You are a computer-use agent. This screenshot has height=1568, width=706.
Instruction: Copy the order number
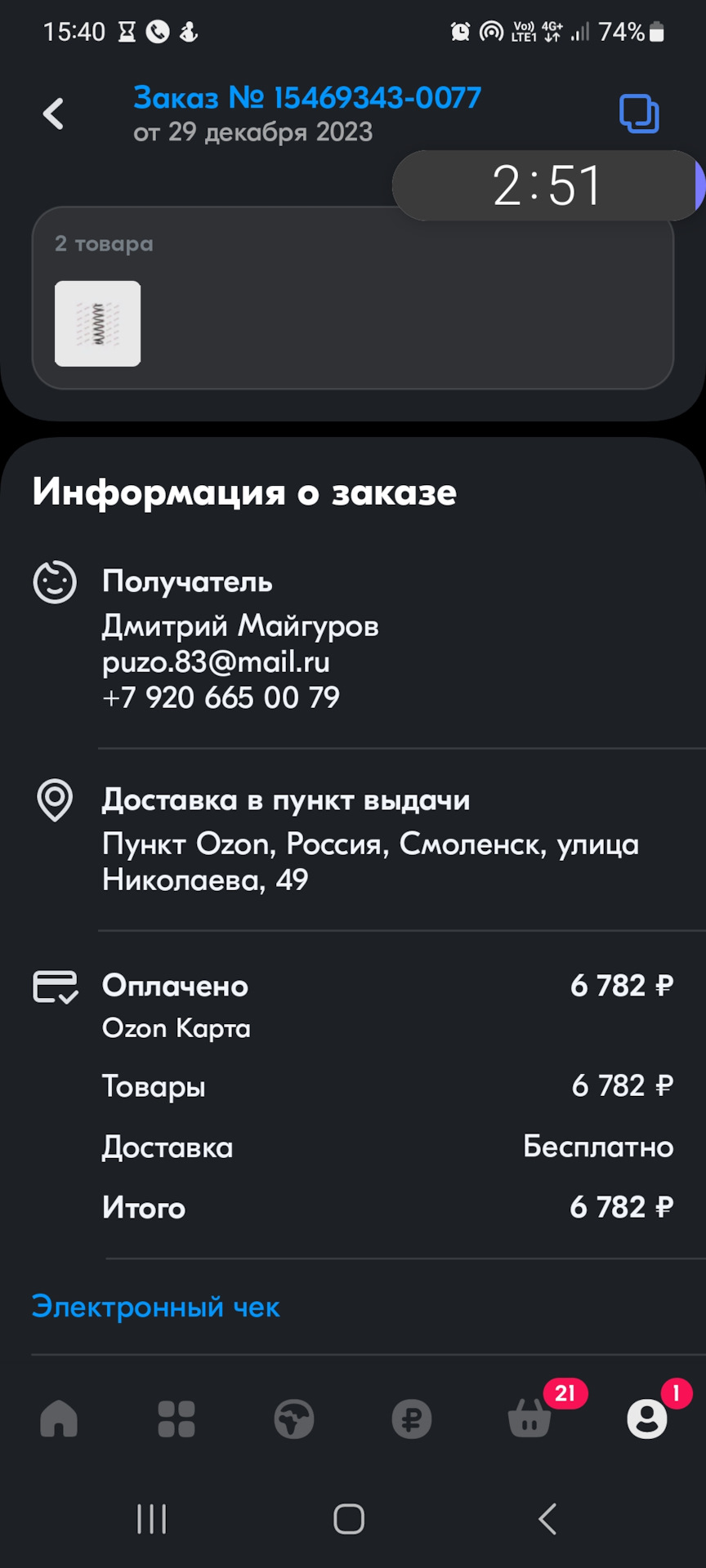point(638,114)
